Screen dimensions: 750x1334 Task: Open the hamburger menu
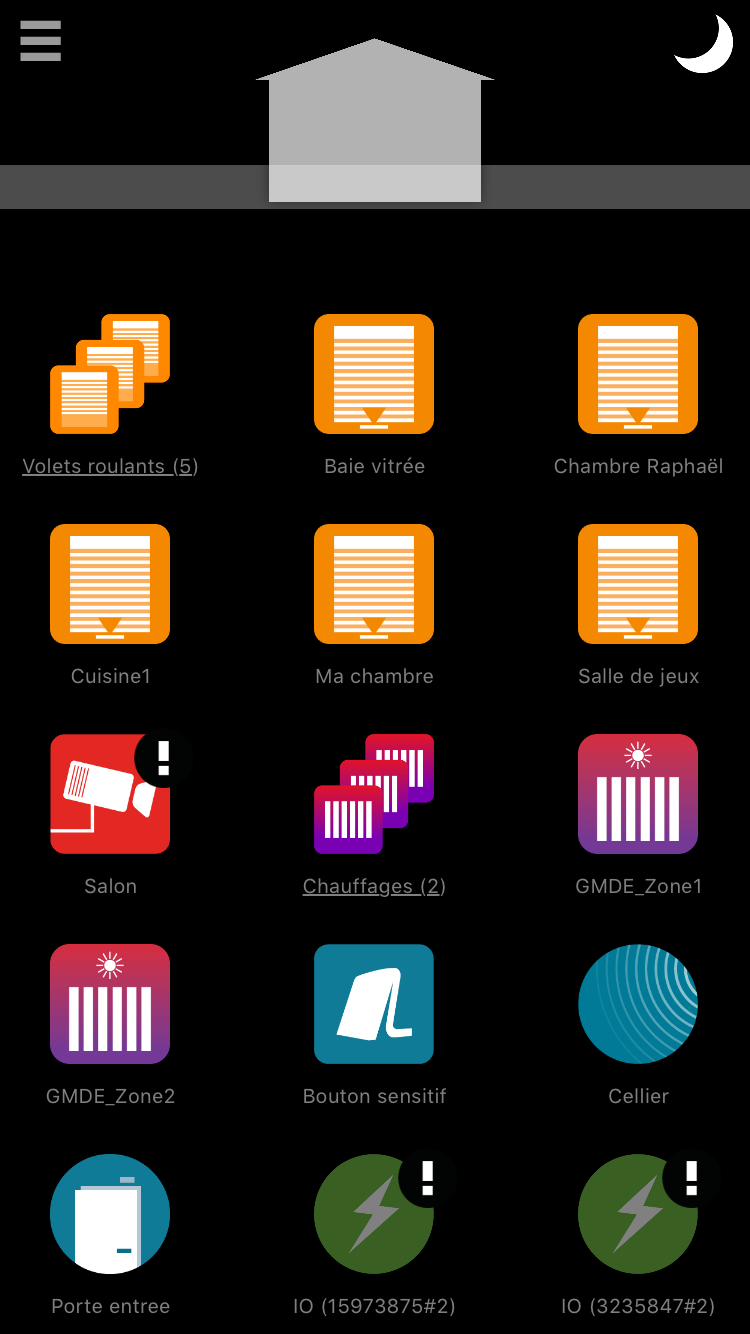click(x=40, y=42)
